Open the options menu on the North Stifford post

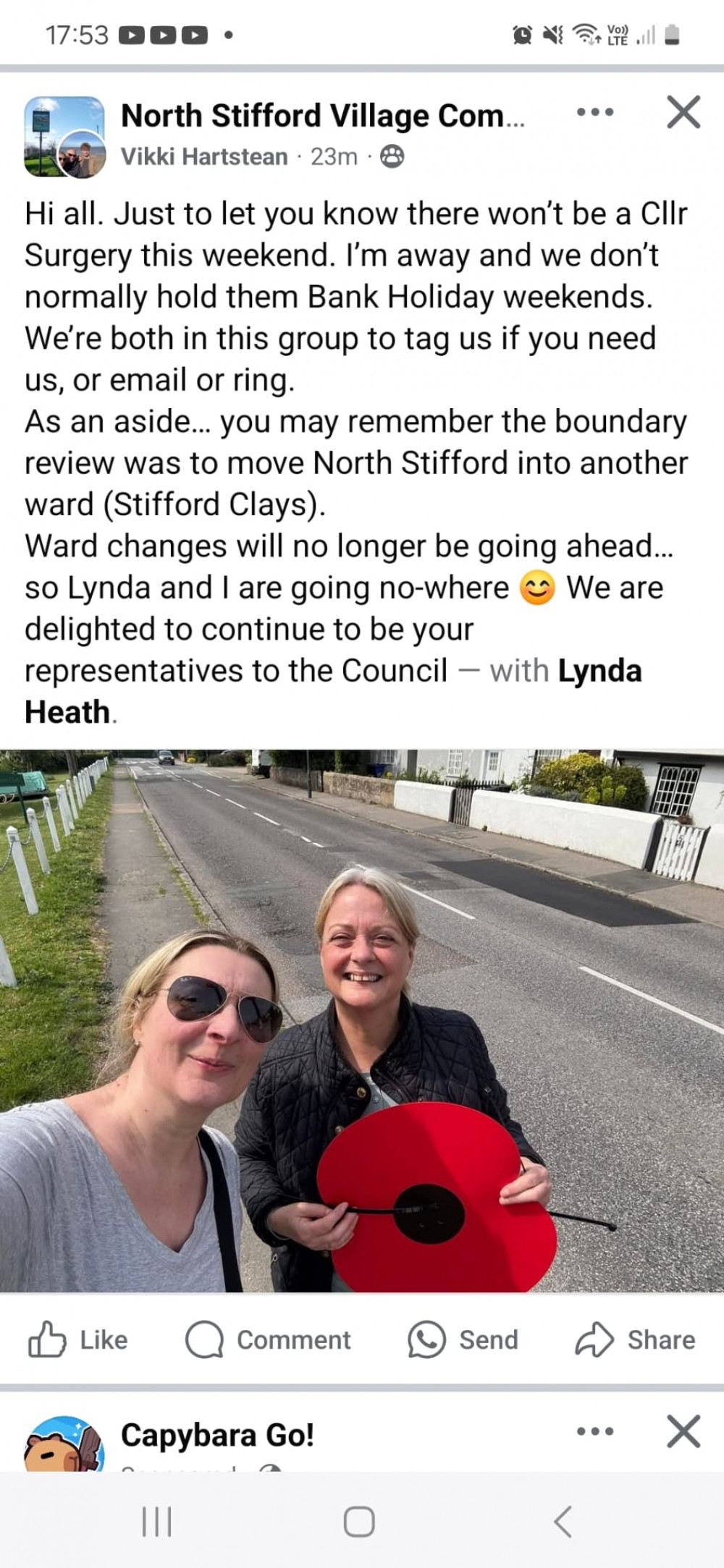(x=595, y=112)
